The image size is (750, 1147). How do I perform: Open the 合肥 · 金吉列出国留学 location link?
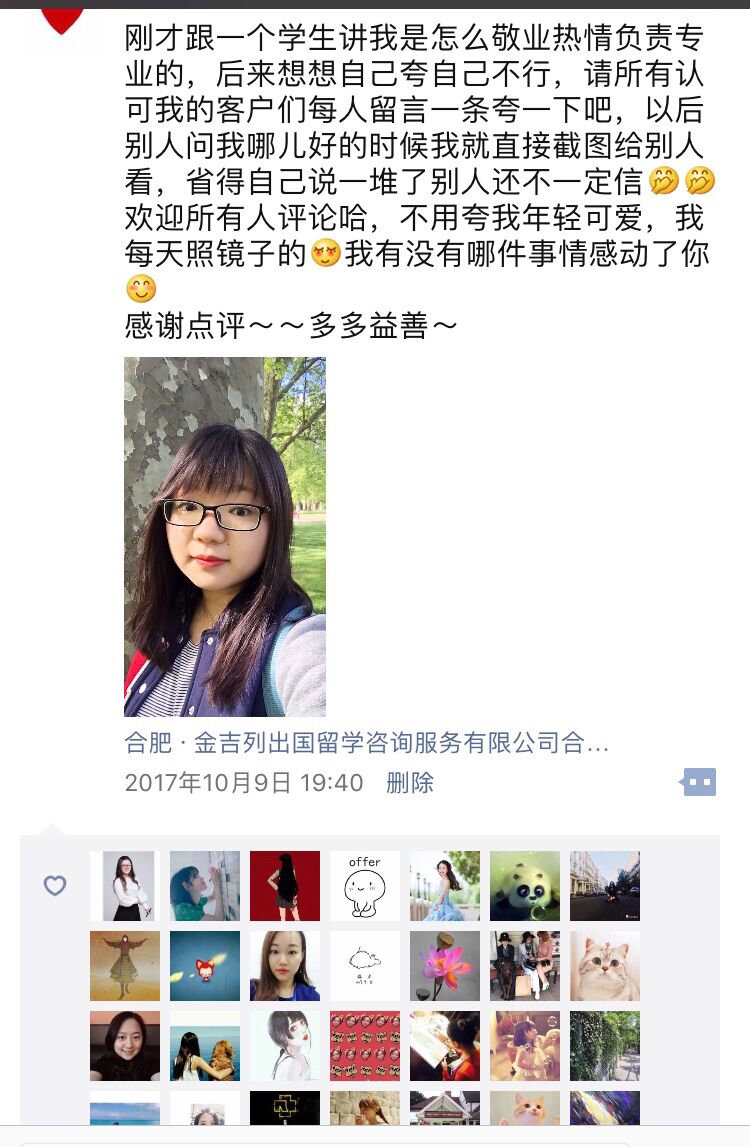[x=366, y=744]
